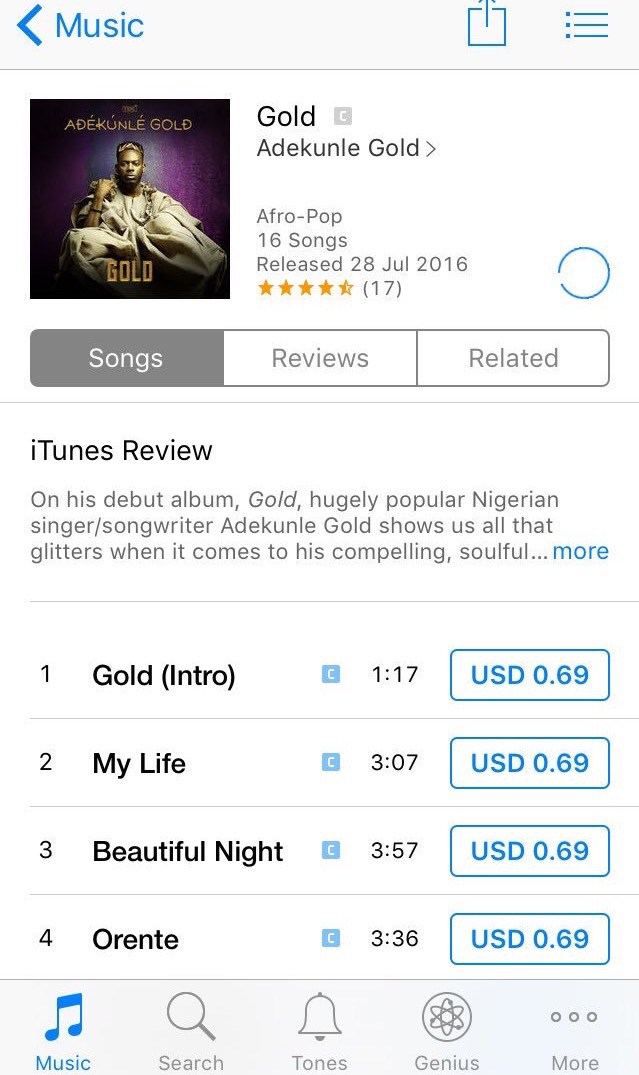Open Adekunle Gold artist page
The height and width of the screenshot is (1075, 639).
(346, 148)
